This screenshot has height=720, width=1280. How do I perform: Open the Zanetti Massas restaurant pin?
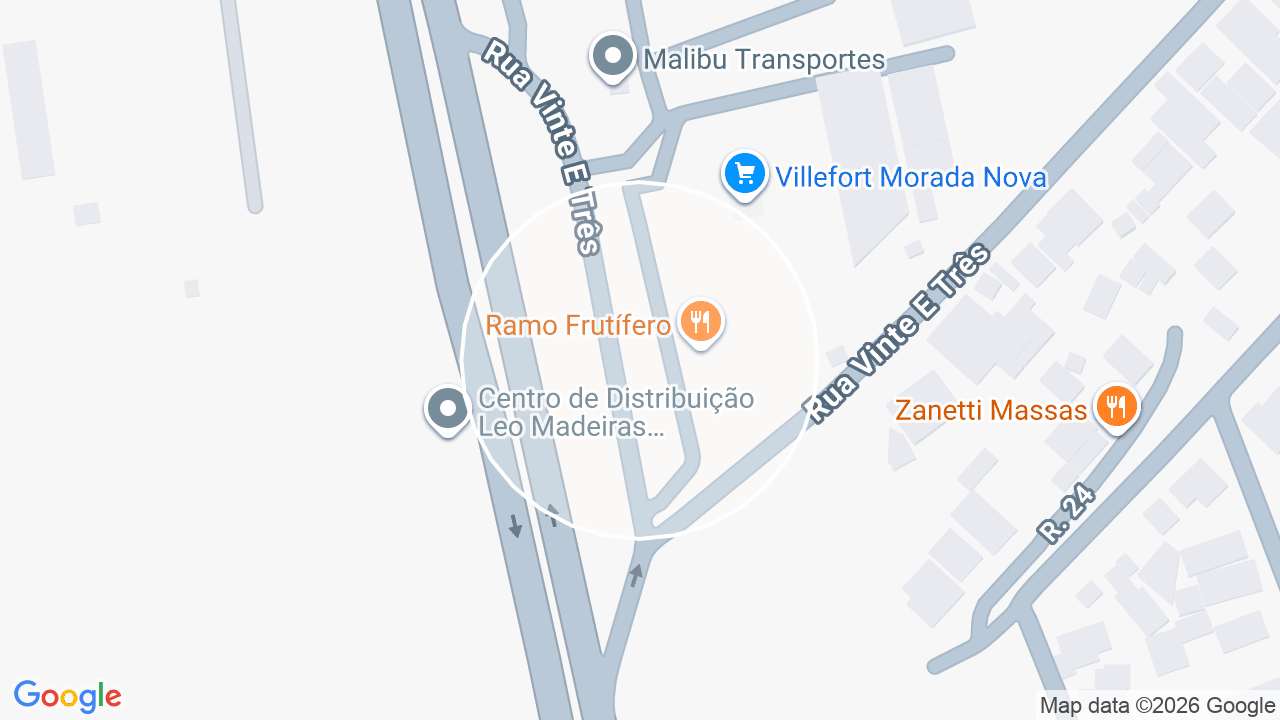tap(1115, 408)
